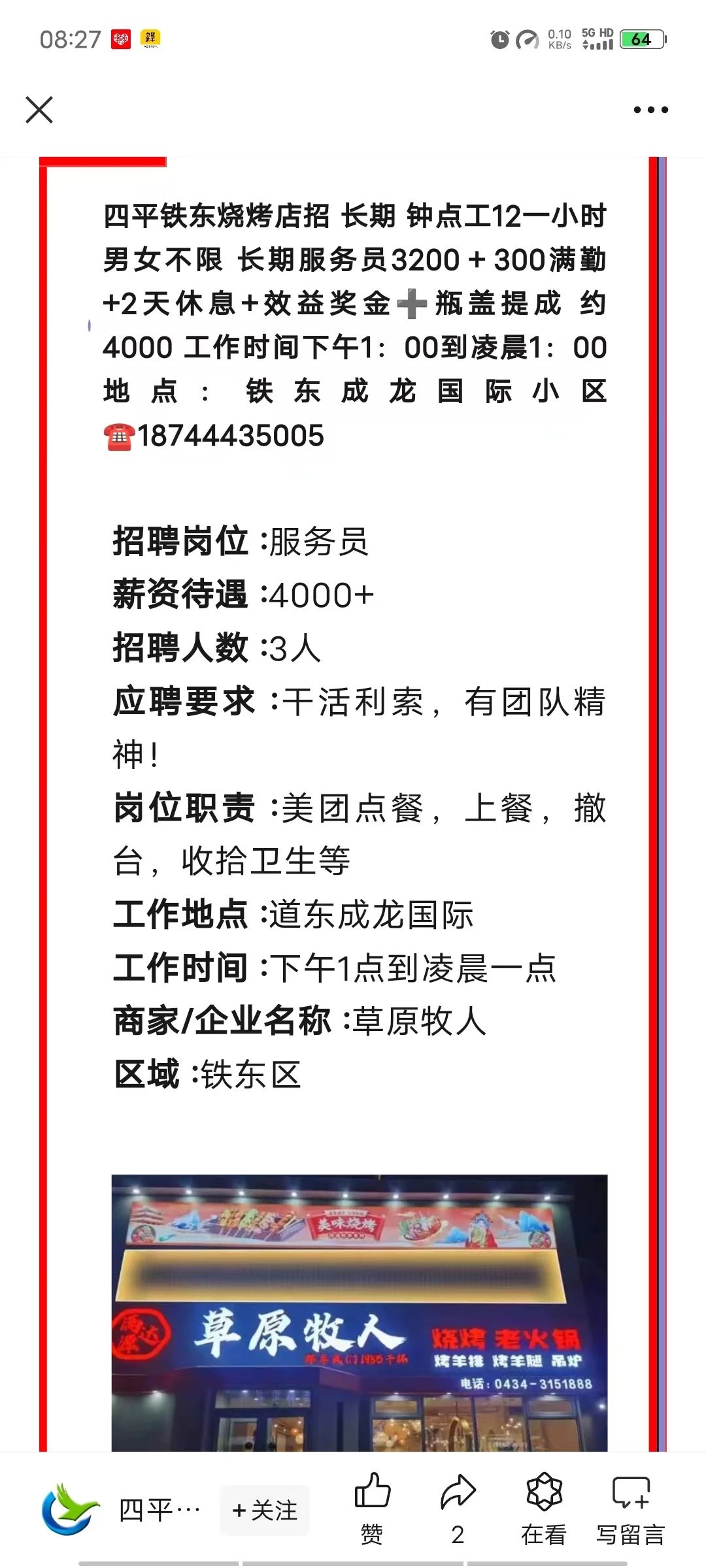Screen dimensions: 706x1568
Task: Like the article with 赞
Action: pos(372,1508)
